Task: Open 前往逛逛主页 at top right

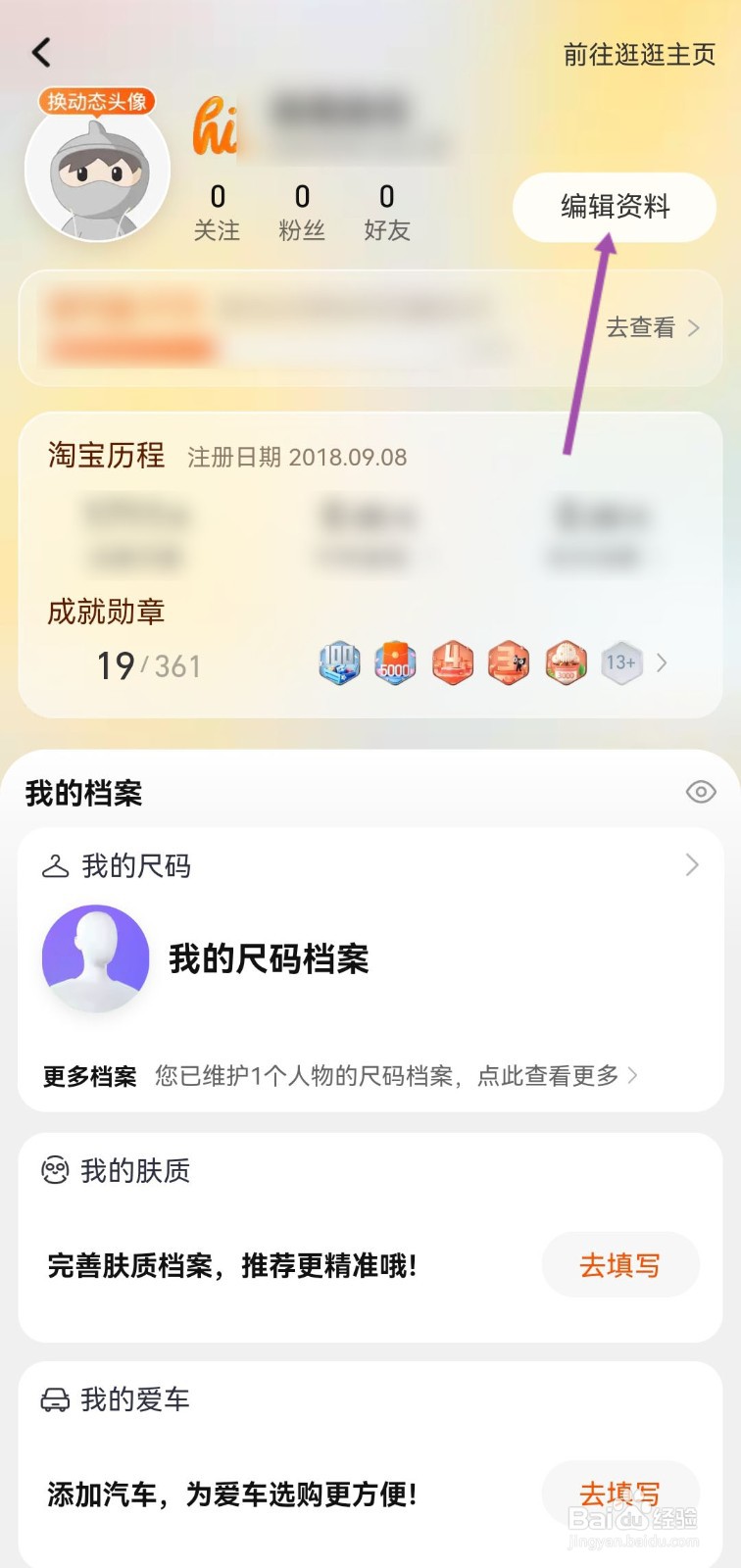Action: [x=641, y=56]
